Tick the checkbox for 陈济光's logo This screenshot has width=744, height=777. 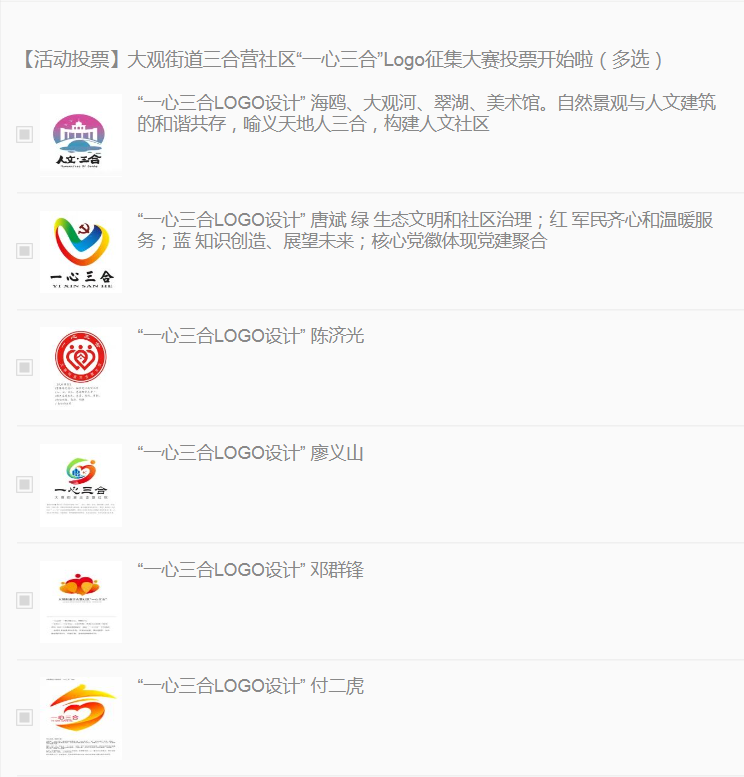25,367
